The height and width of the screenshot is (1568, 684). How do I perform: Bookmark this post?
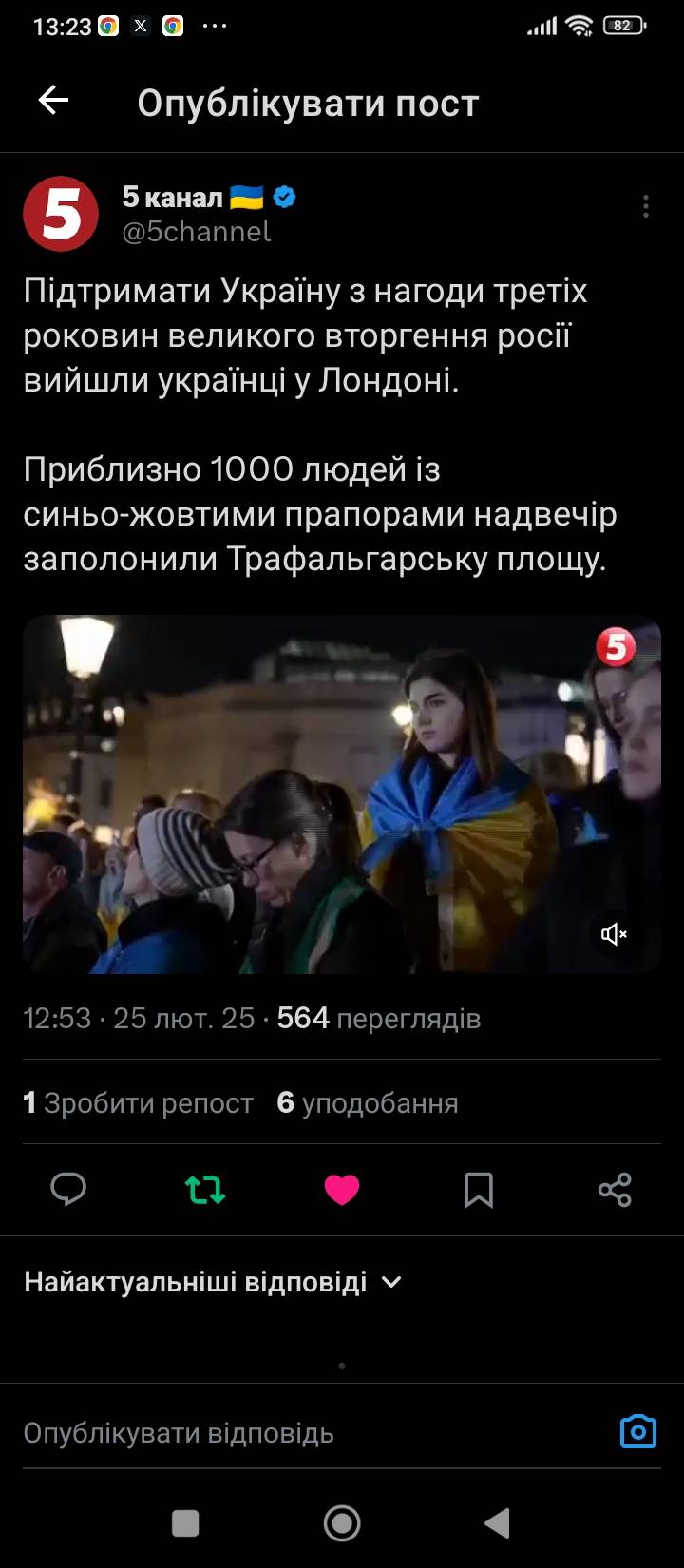click(479, 1189)
